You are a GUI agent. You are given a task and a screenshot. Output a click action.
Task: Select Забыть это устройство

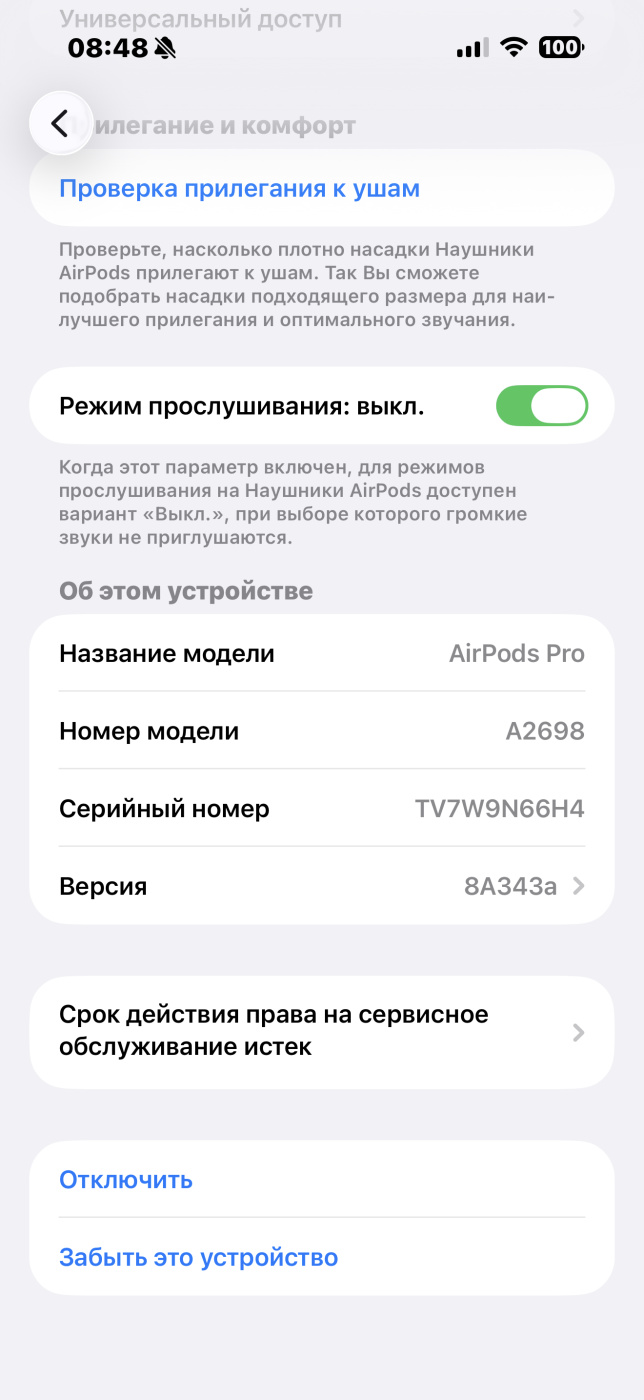[x=322, y=1257]
